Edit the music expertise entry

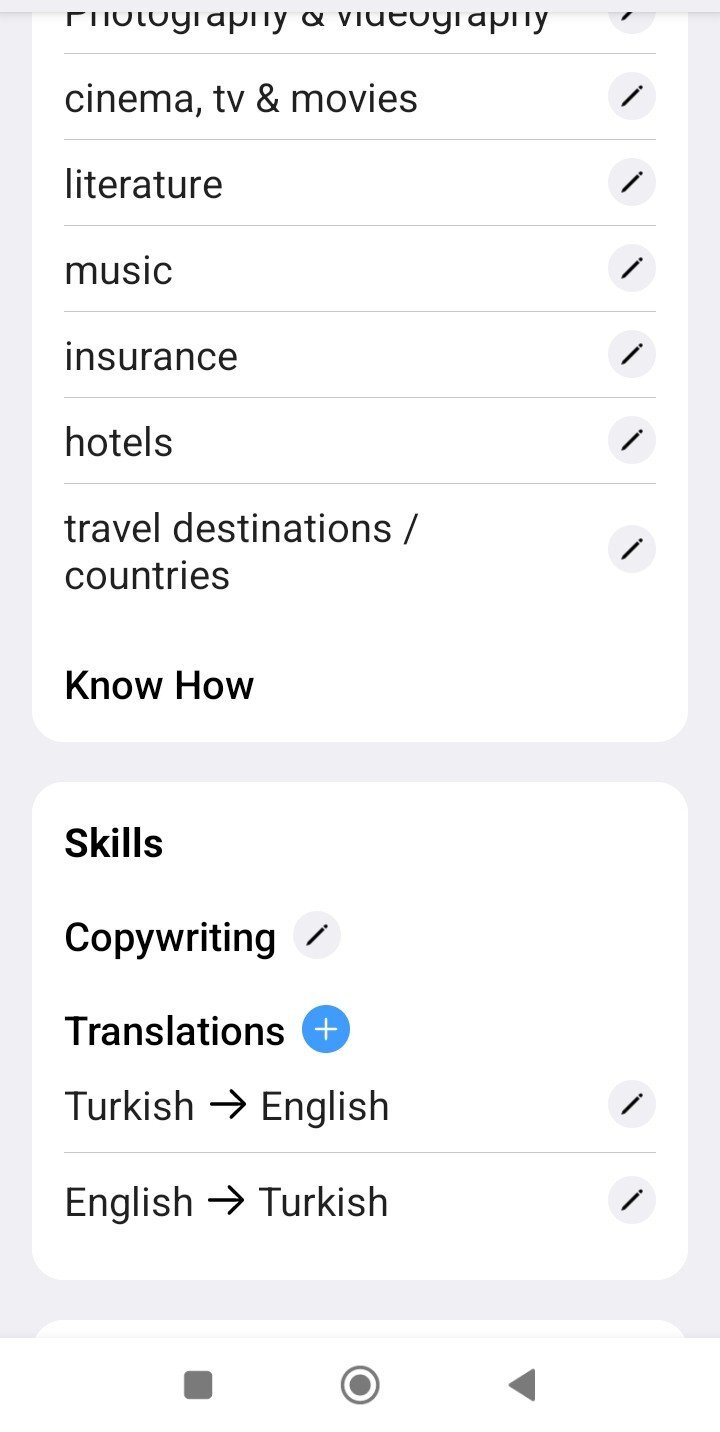[x=631, y=269]
